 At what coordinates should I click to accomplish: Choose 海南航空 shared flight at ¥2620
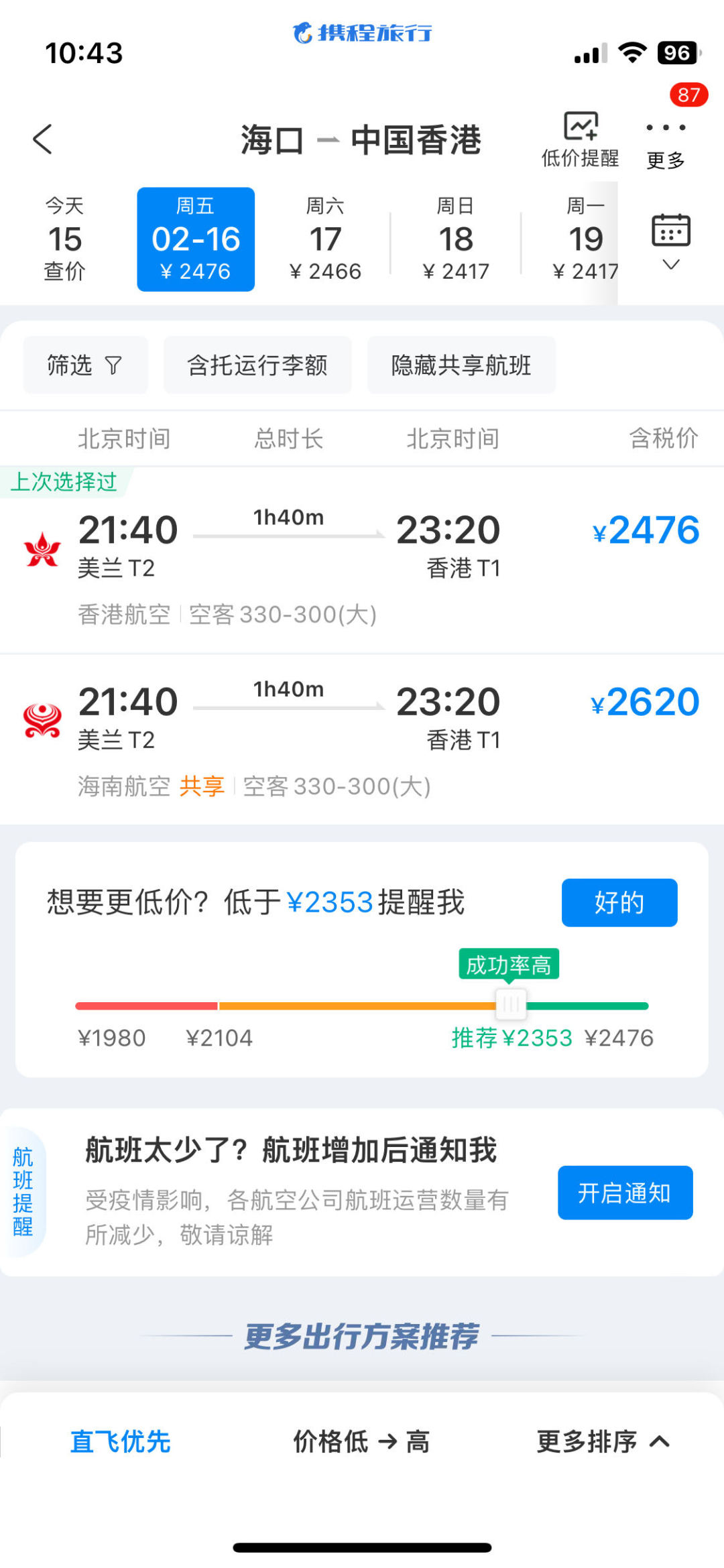pyautogui.click(x=362, y=737)
